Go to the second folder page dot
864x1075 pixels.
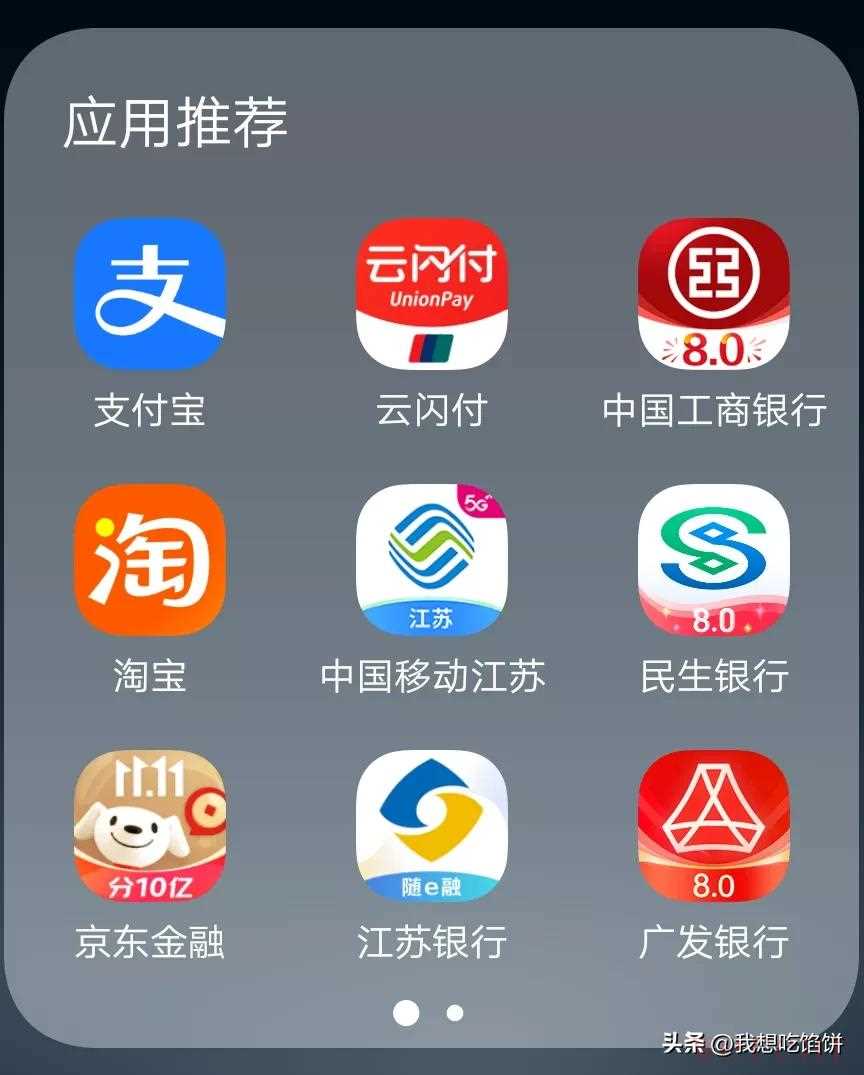point(455,1013)
